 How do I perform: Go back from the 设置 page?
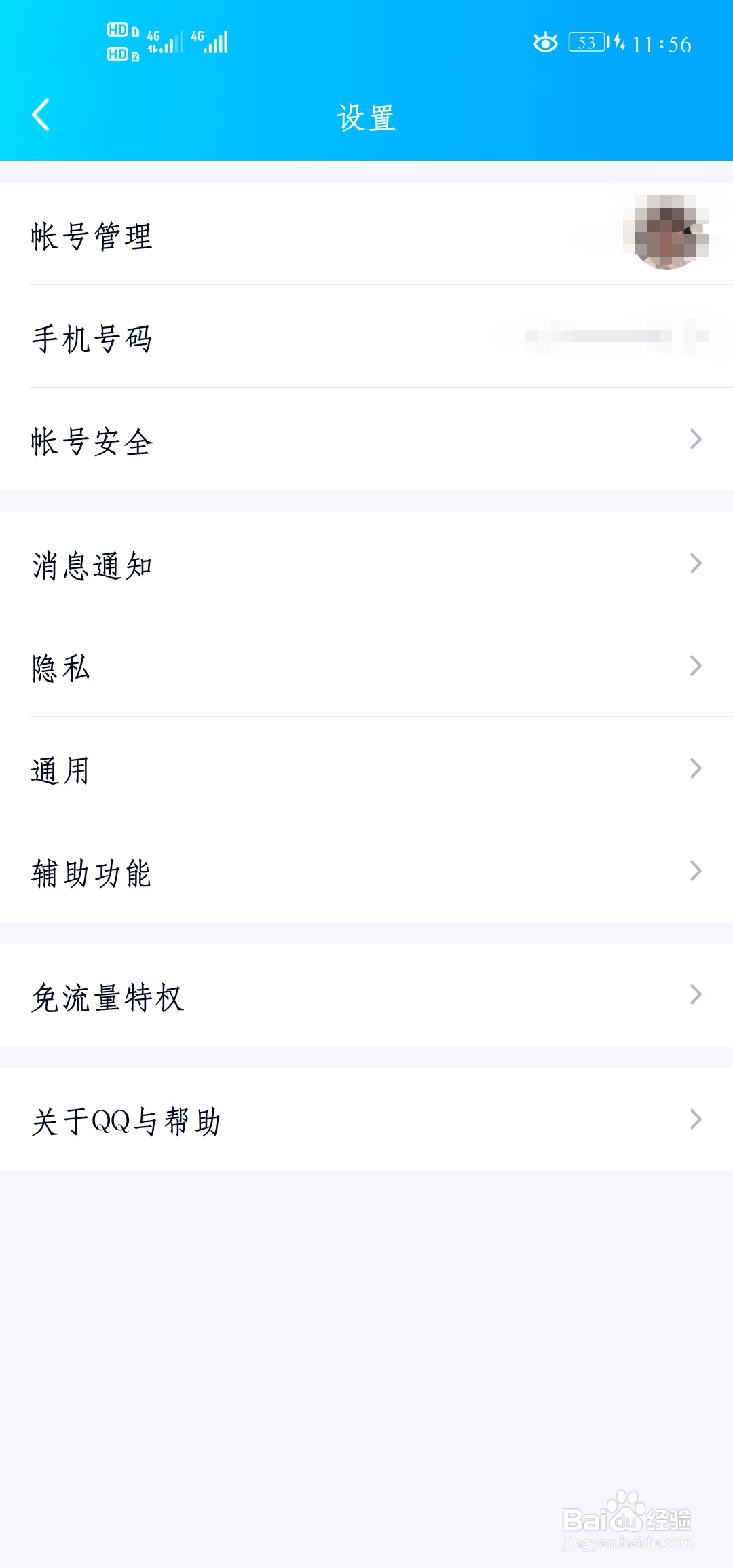[x=41, y=115]
